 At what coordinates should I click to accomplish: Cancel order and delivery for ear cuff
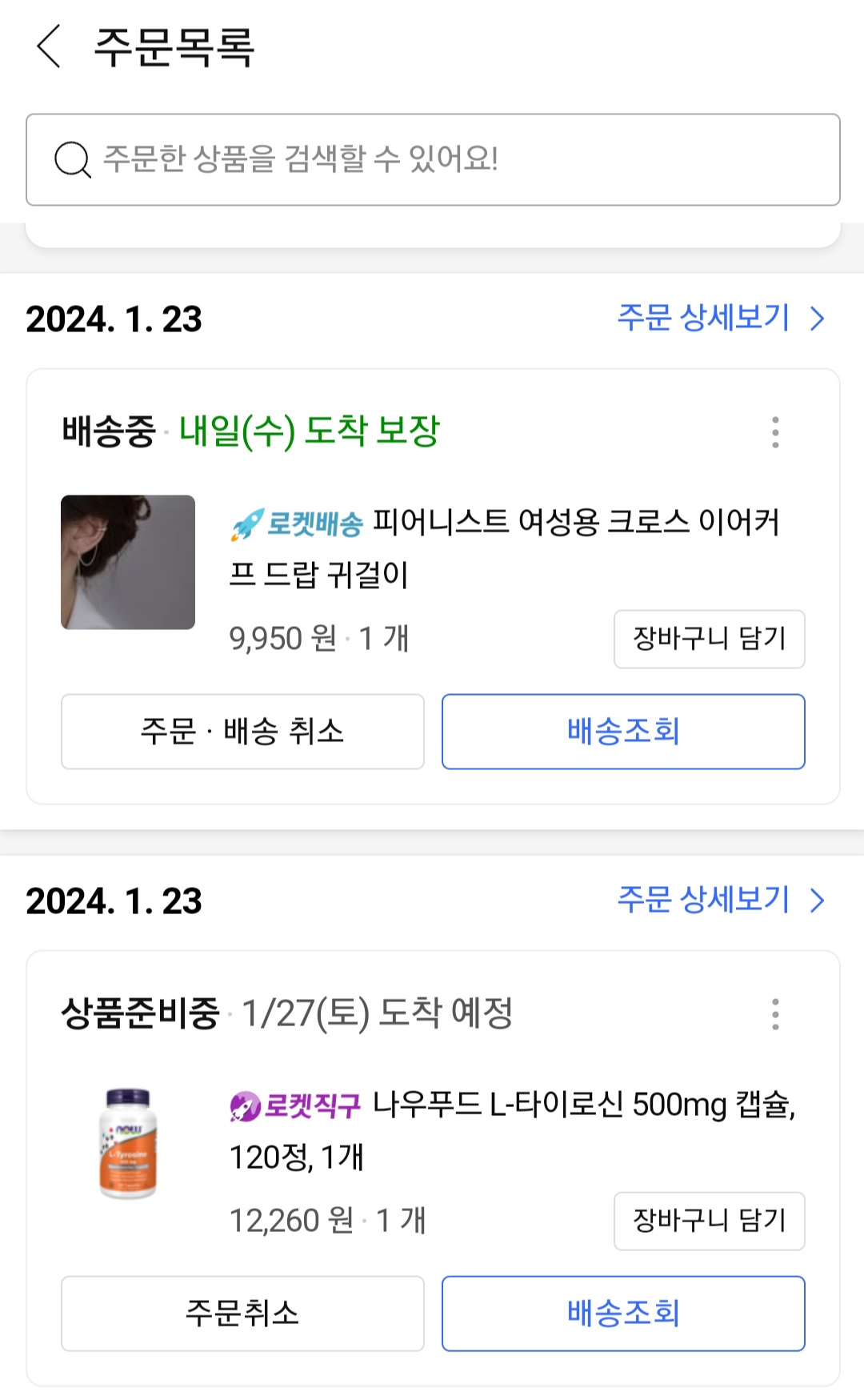coord(242,732)
